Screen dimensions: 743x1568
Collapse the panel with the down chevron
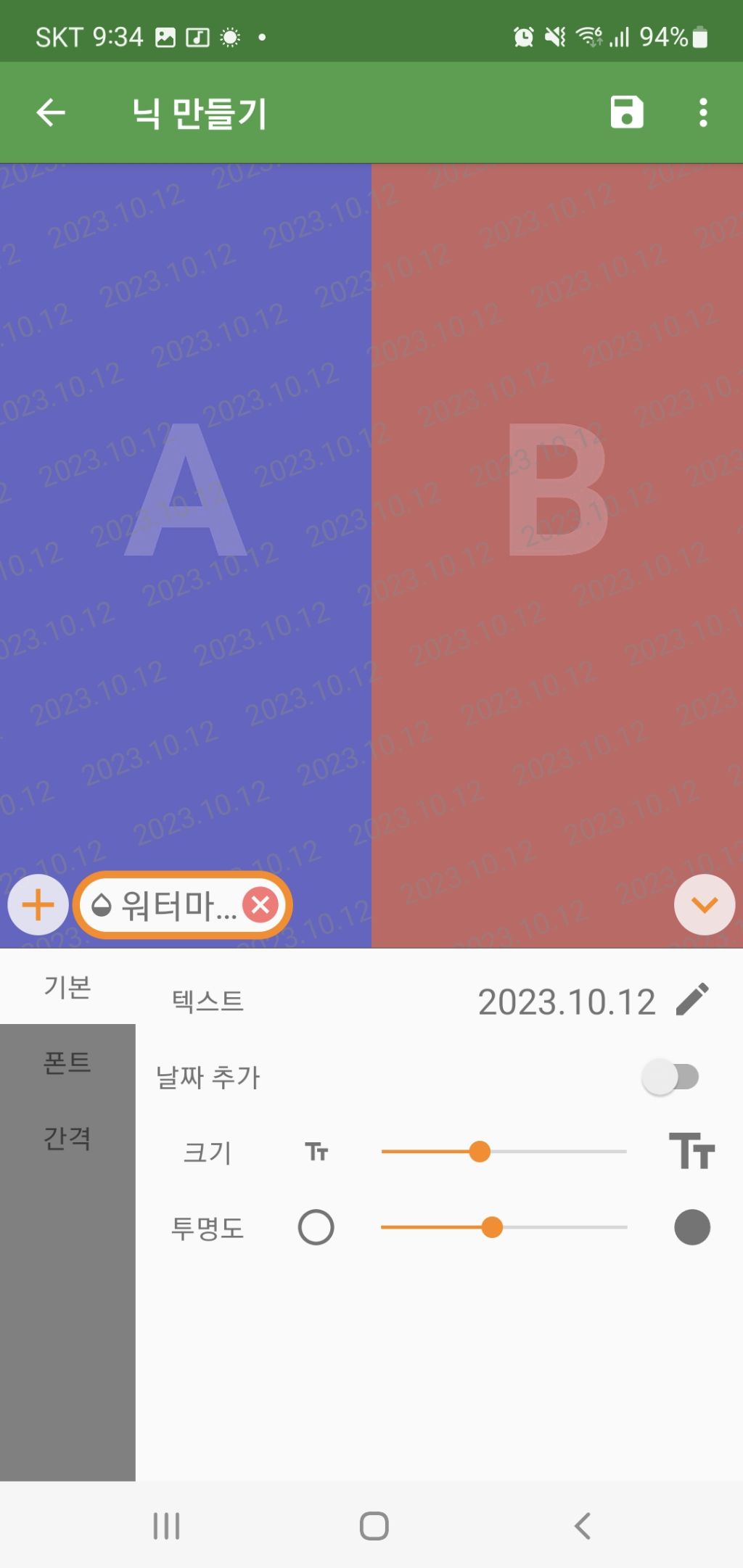pyautogui.click(x=704, y=904)
